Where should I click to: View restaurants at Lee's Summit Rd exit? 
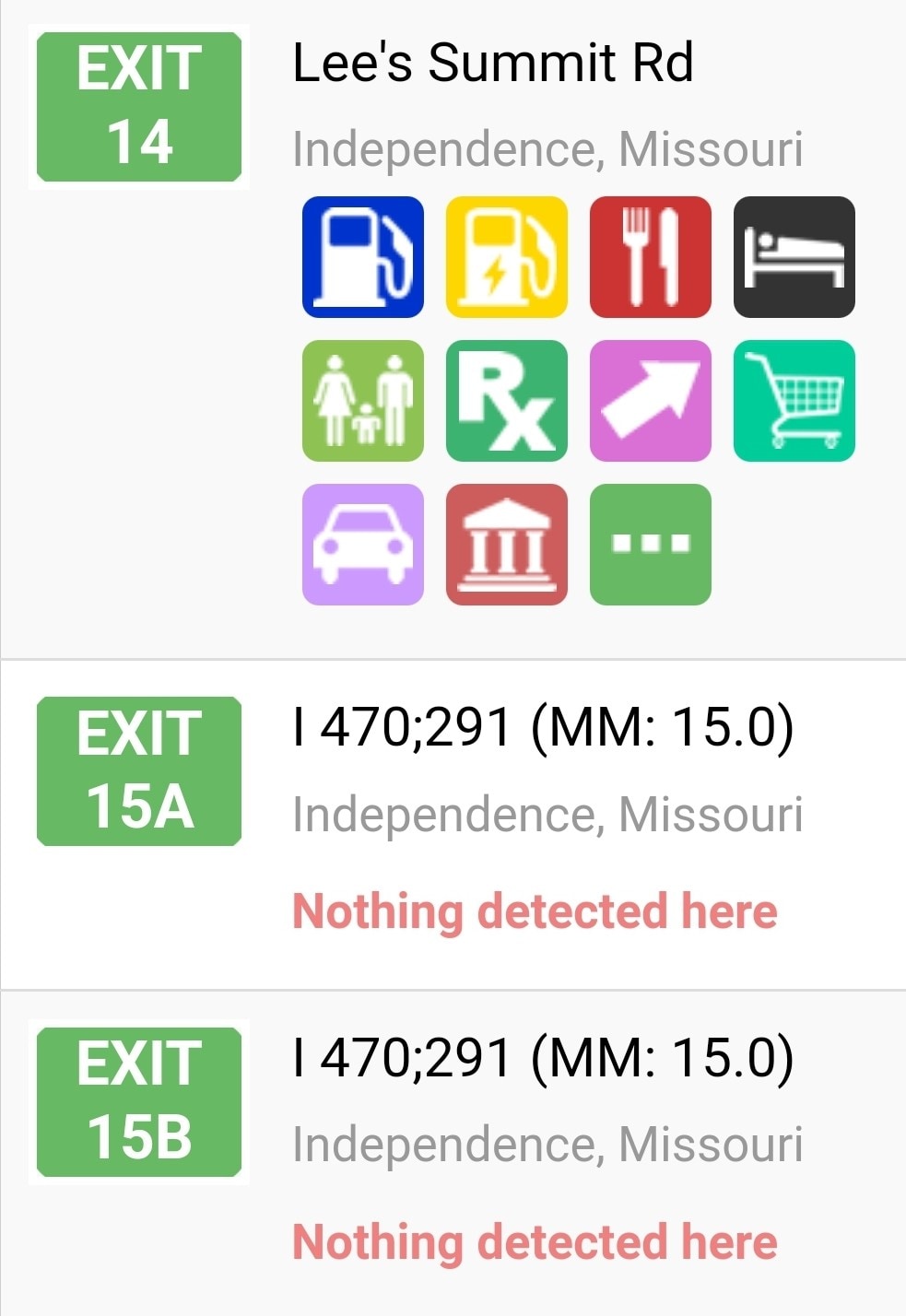[651, 257]
